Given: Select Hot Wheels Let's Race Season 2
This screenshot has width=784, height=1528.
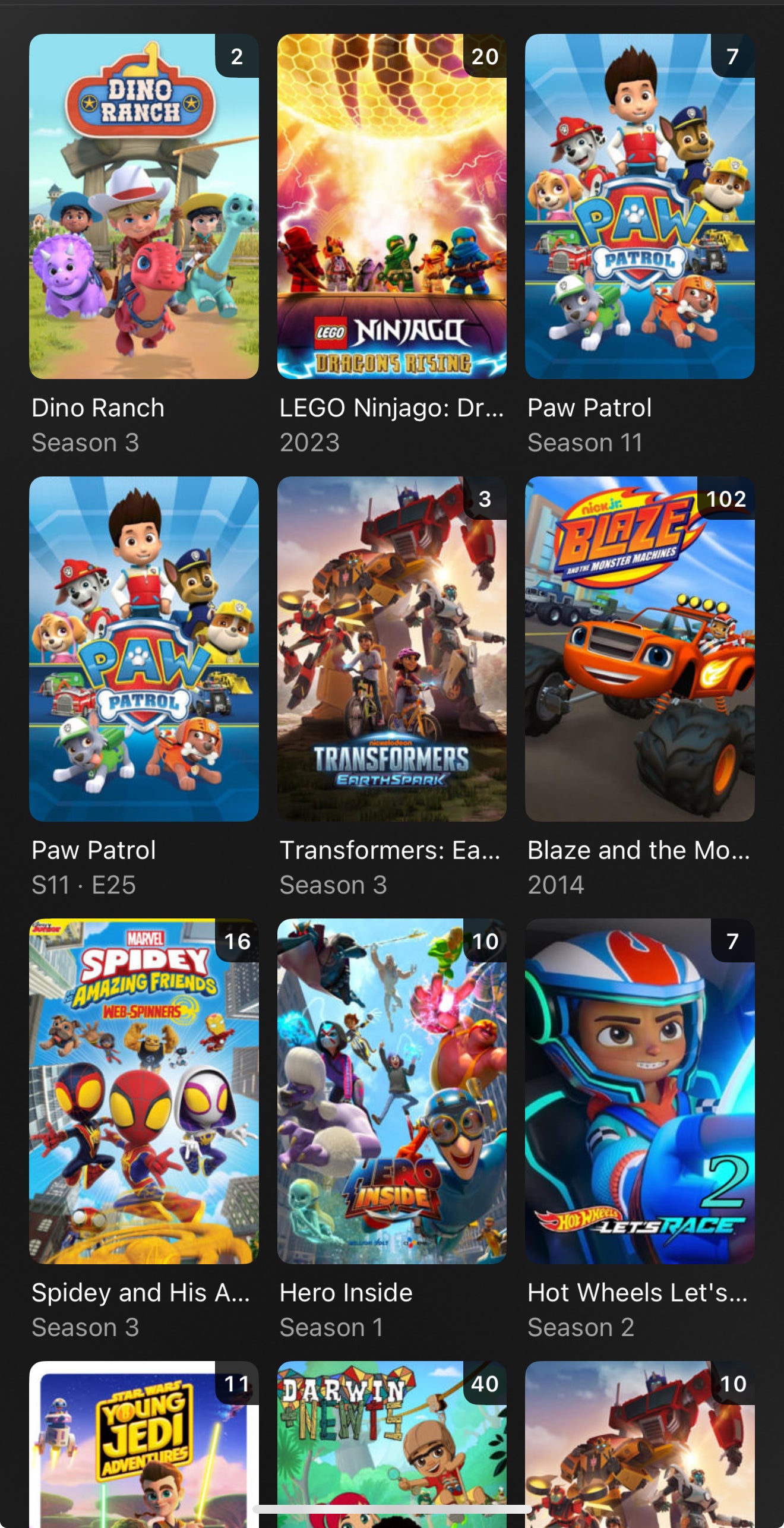Looking at the screenshot, I should click(639, 1091).
